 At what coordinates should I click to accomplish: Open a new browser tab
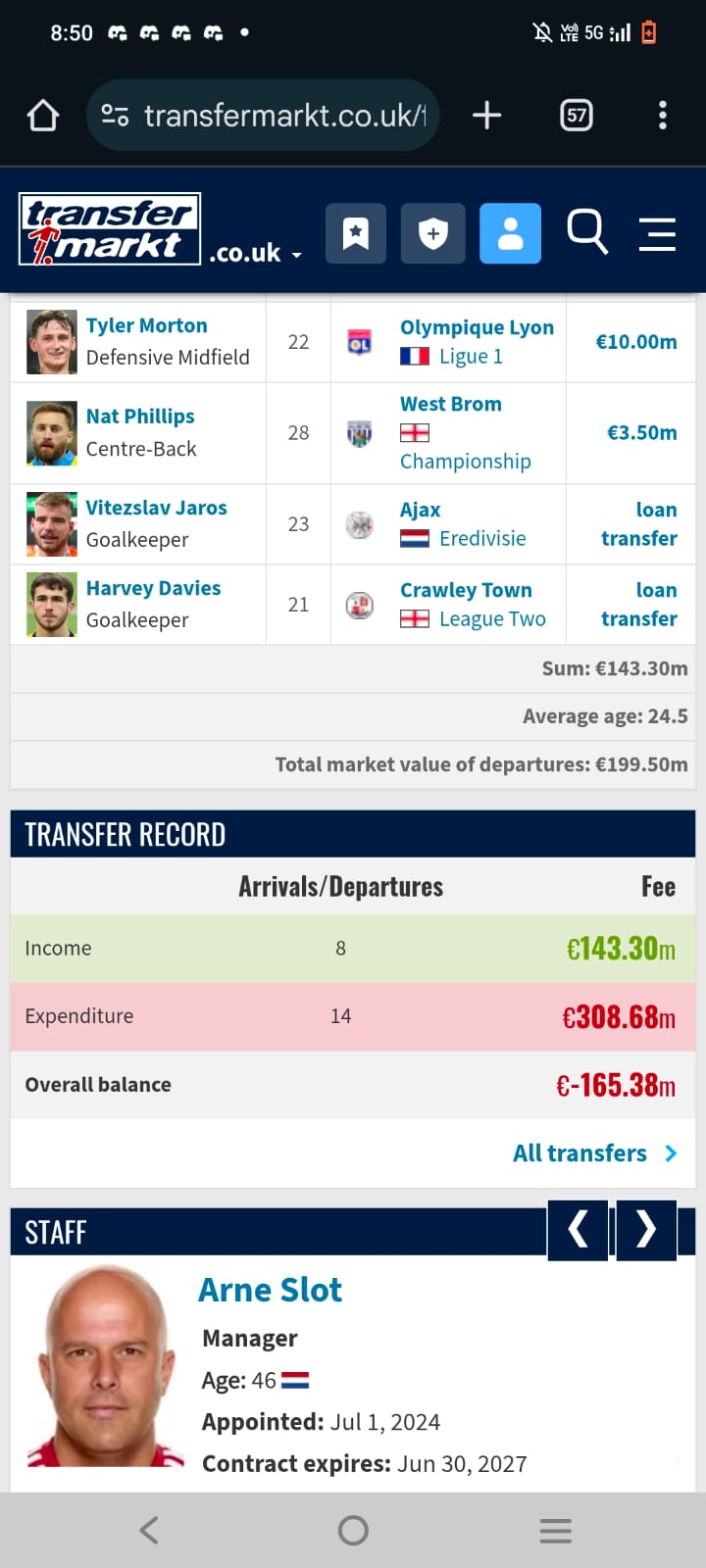point(486,116)
